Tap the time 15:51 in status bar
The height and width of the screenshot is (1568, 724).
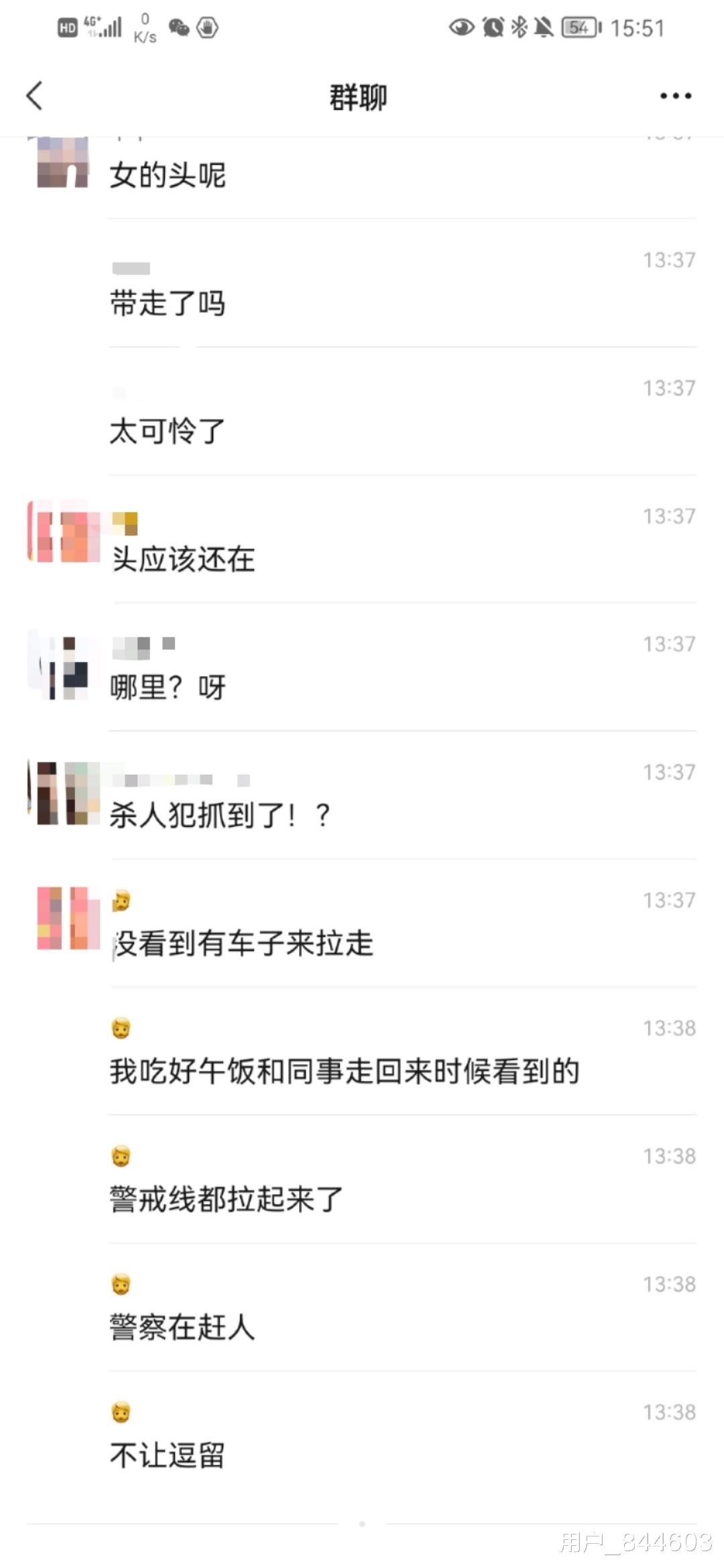tap(637, 27)
